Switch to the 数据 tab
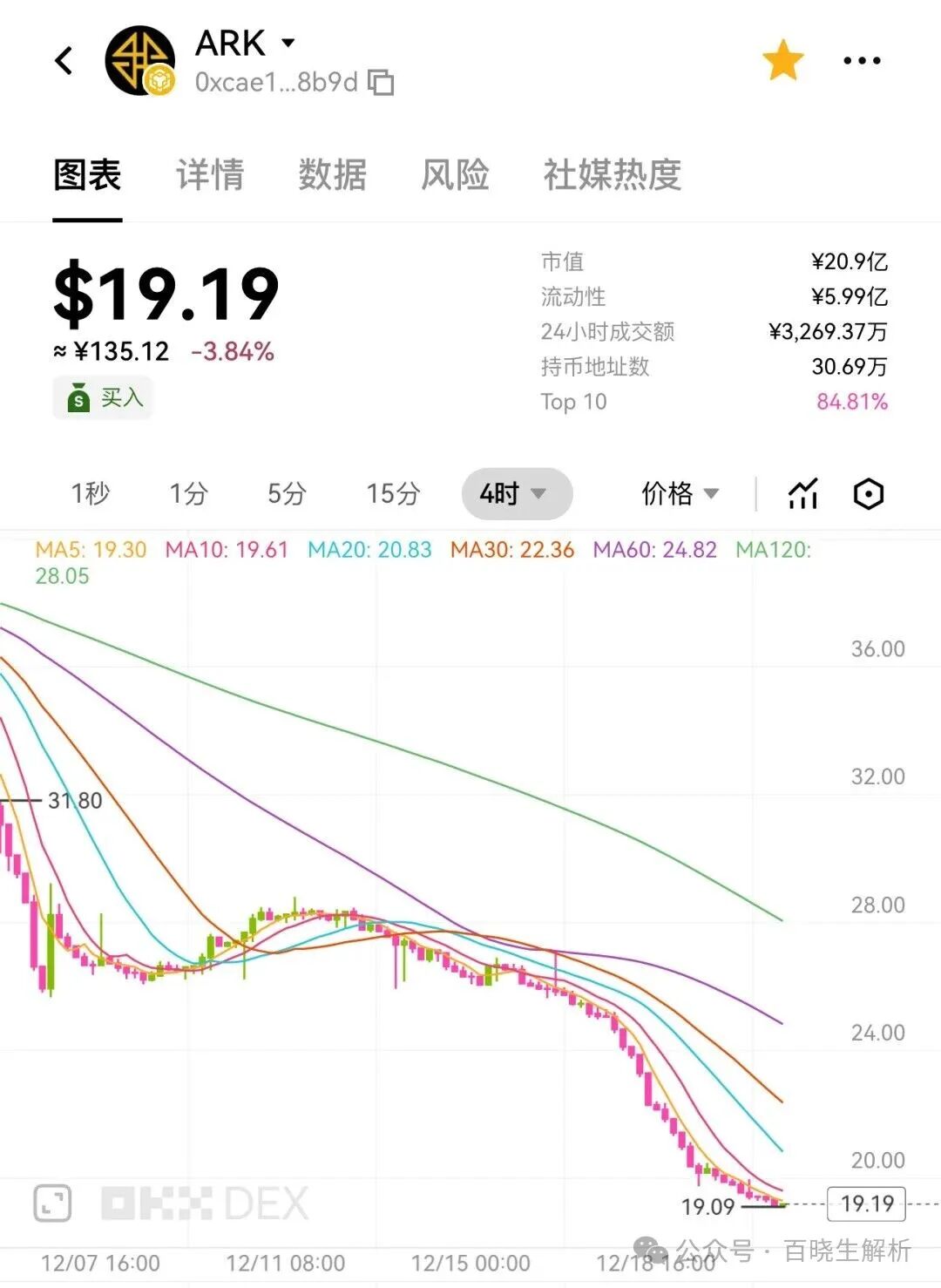This screenshot has height=1288, width=941. click(332, 174)
